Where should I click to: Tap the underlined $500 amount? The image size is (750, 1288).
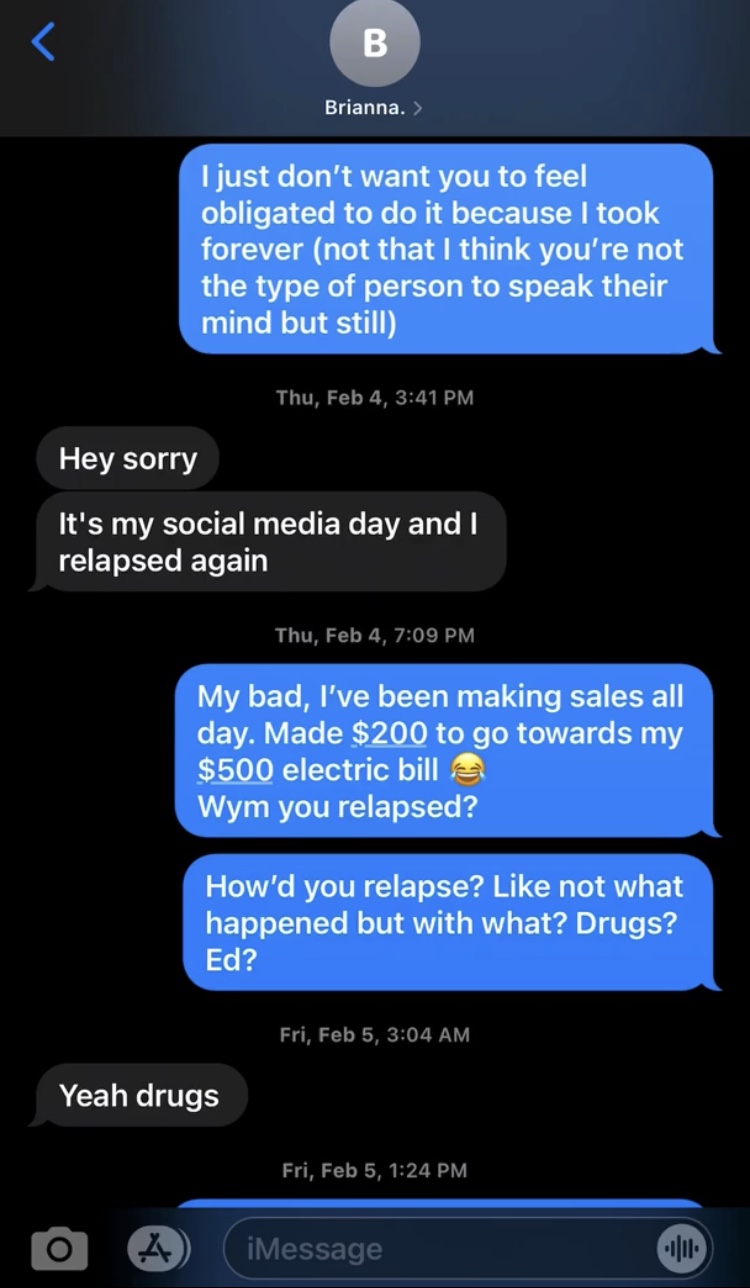click(x=236, y=770)
